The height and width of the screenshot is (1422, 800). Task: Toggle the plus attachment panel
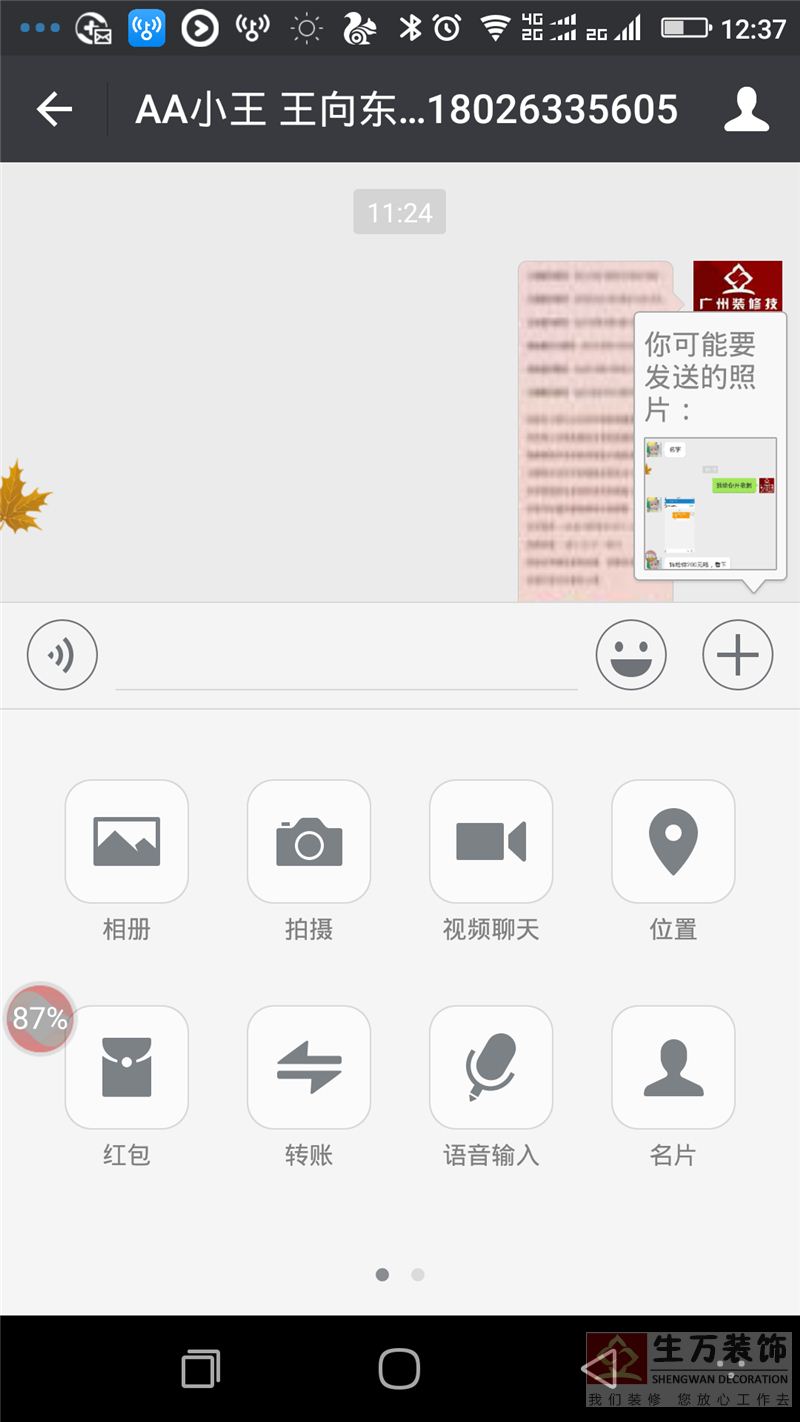click(738, 656)
